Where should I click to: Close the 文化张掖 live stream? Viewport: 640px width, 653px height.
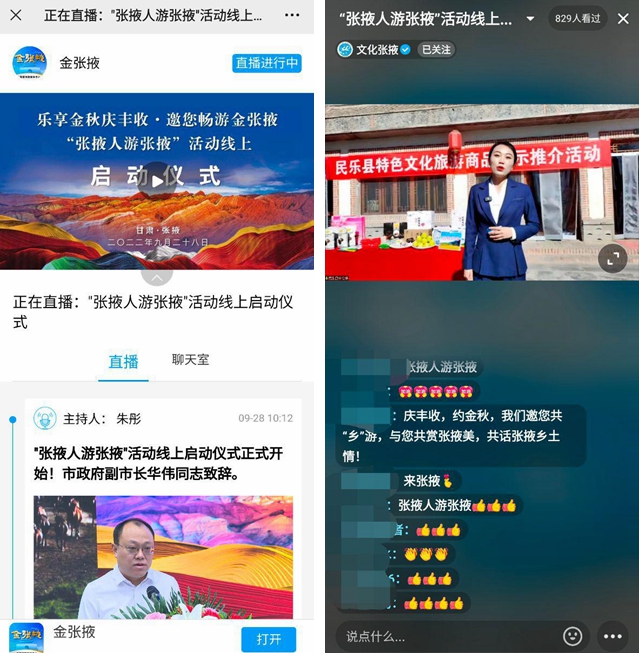point(623,18)
